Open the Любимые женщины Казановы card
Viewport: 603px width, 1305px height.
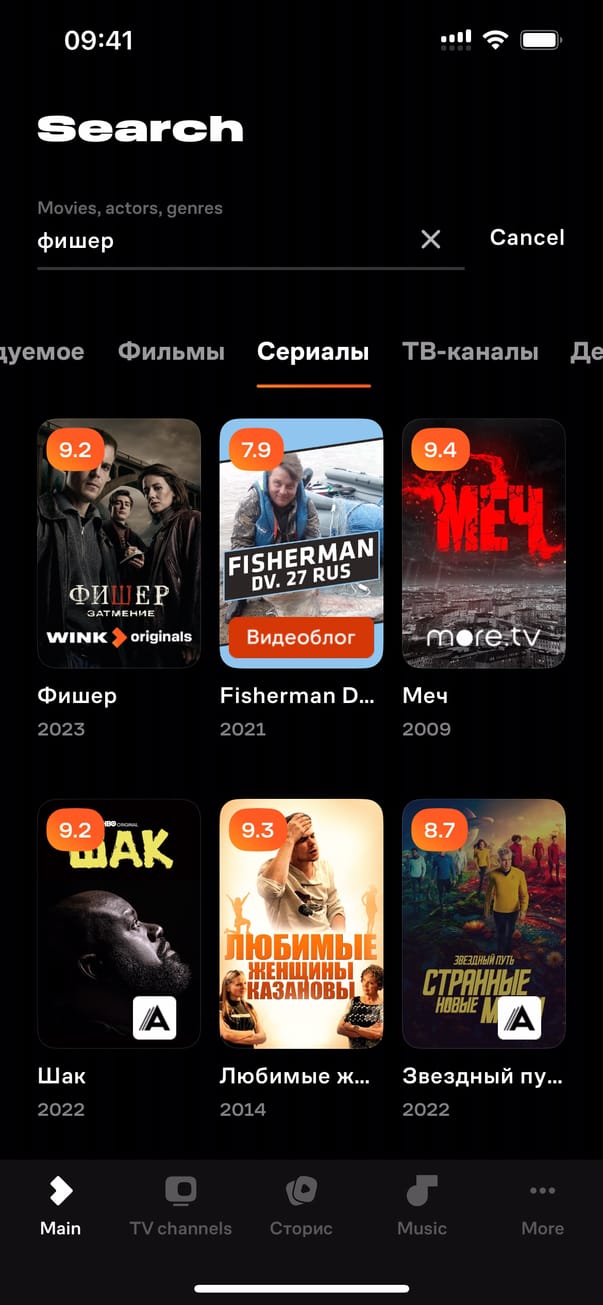click(301, 923)
